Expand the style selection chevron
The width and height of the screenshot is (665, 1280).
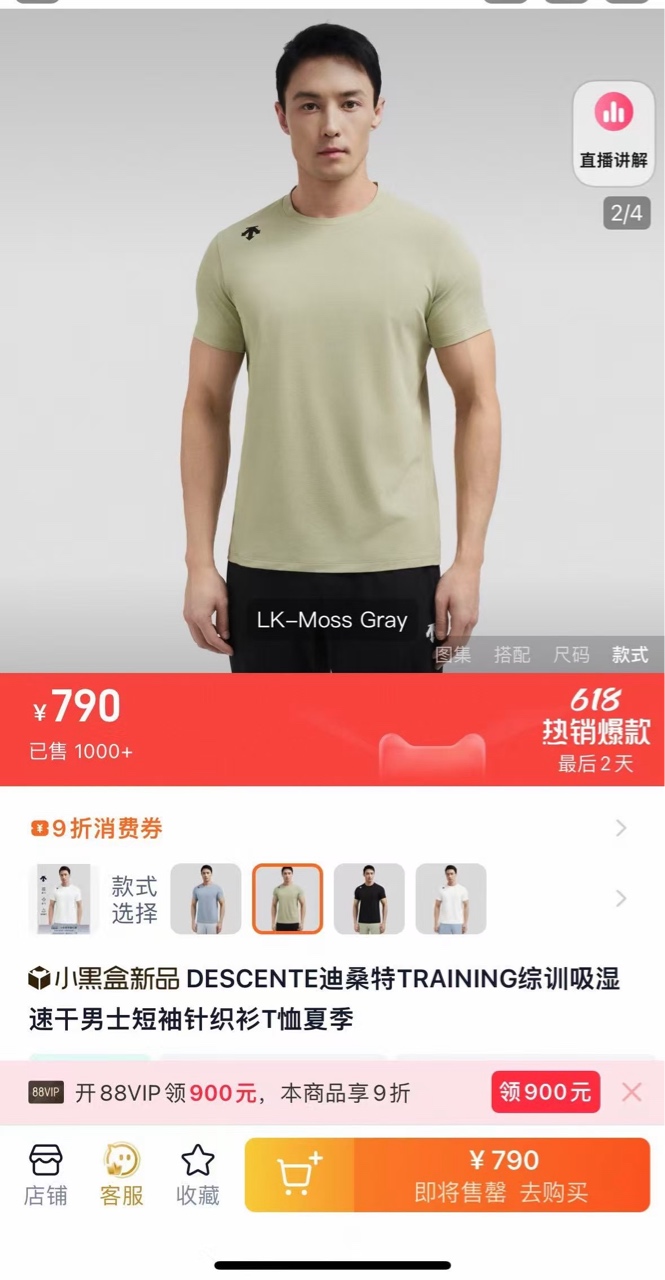pos(621,898)
